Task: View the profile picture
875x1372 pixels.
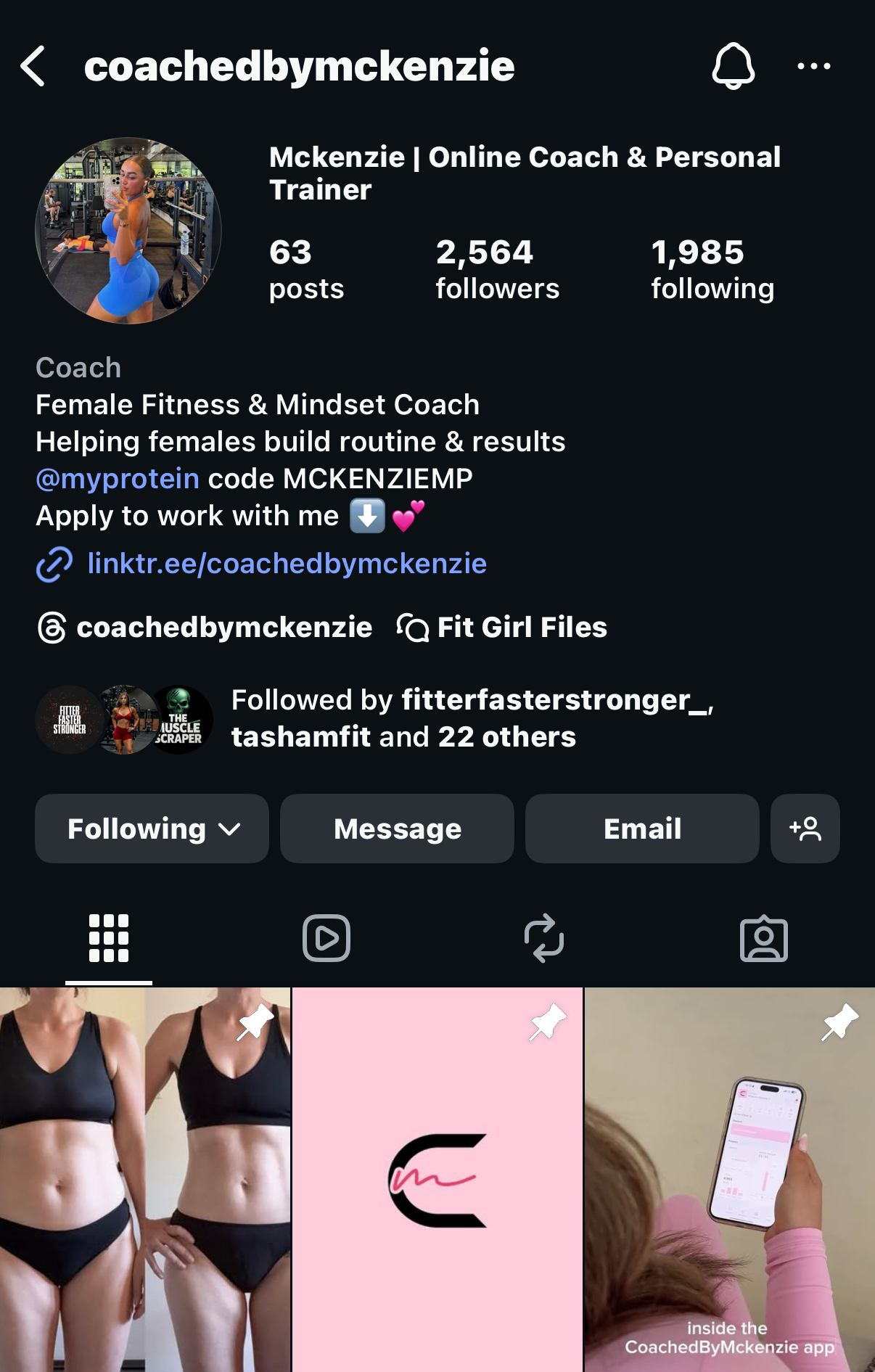Action: click(128, 231)
